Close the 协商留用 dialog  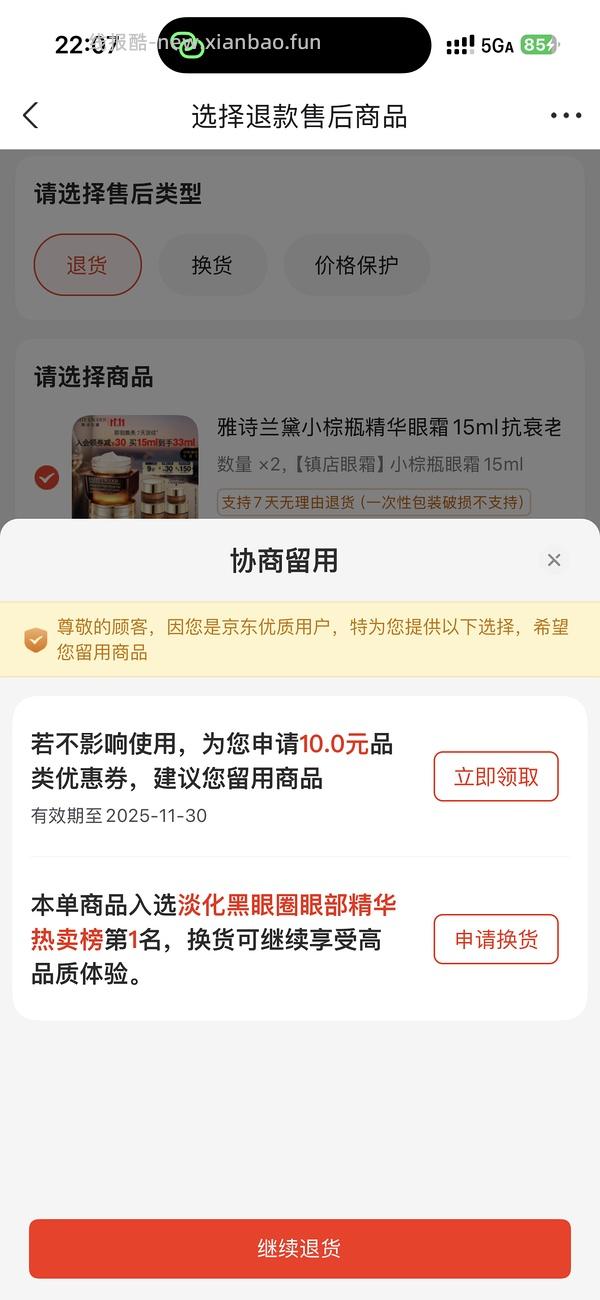554,560
